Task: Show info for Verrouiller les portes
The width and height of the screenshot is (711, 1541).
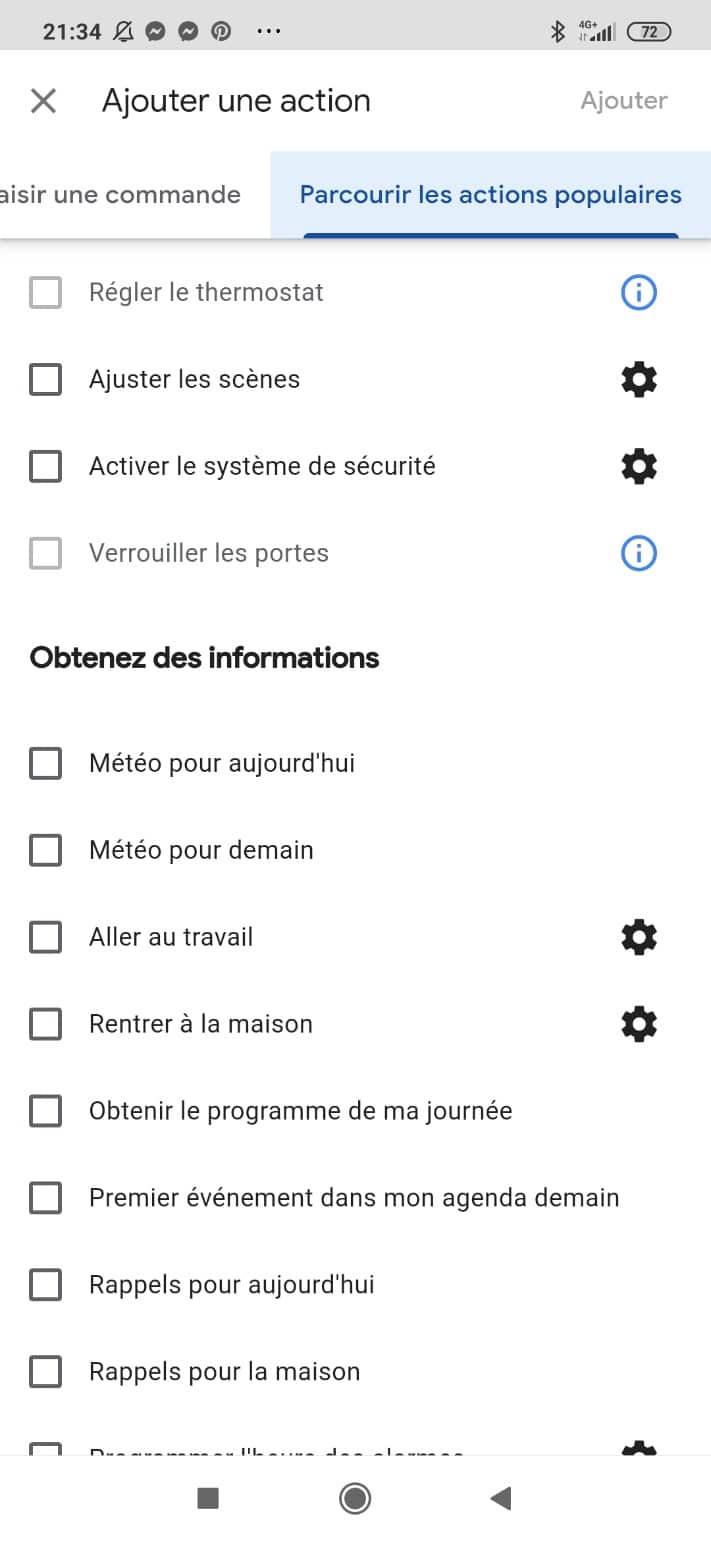Action: (639, 553)
